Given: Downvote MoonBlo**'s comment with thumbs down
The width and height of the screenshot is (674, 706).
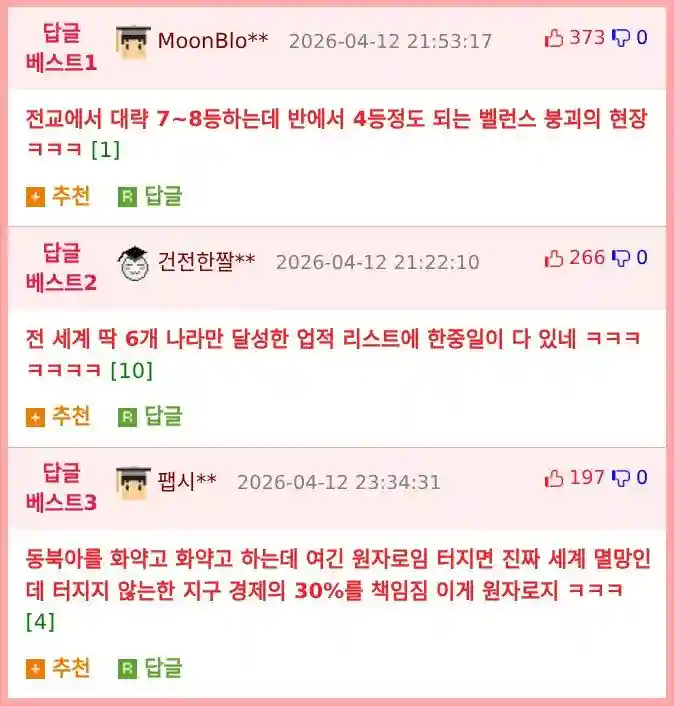Looking at the screenshot, I should point(621,38).
